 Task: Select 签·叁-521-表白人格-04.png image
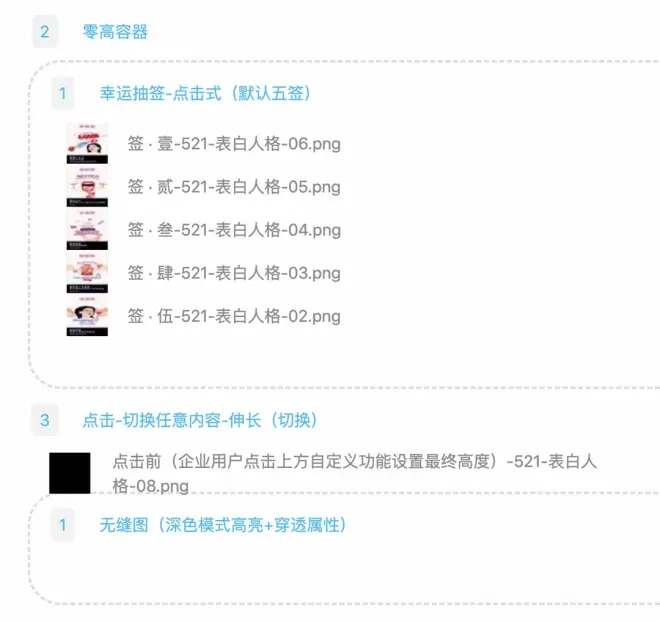coord(233,230)
